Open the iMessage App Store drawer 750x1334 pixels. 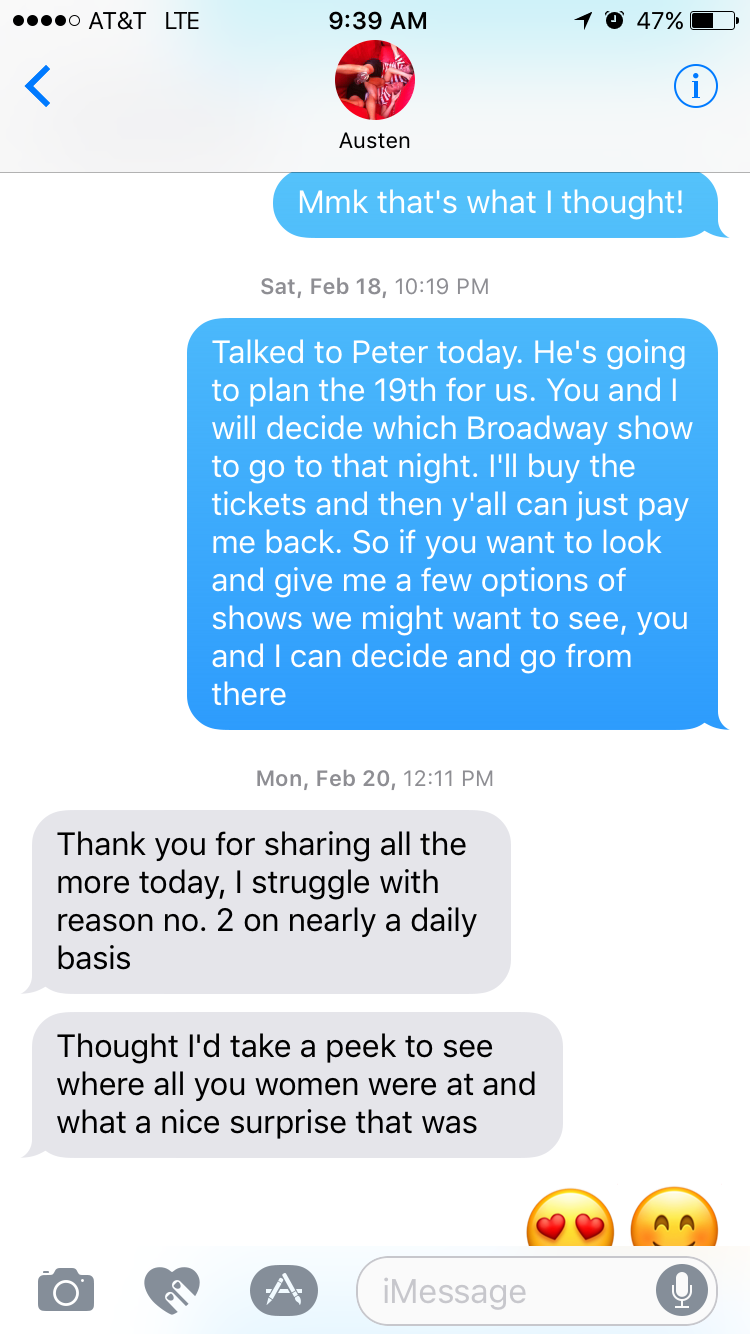[284, 1290]
